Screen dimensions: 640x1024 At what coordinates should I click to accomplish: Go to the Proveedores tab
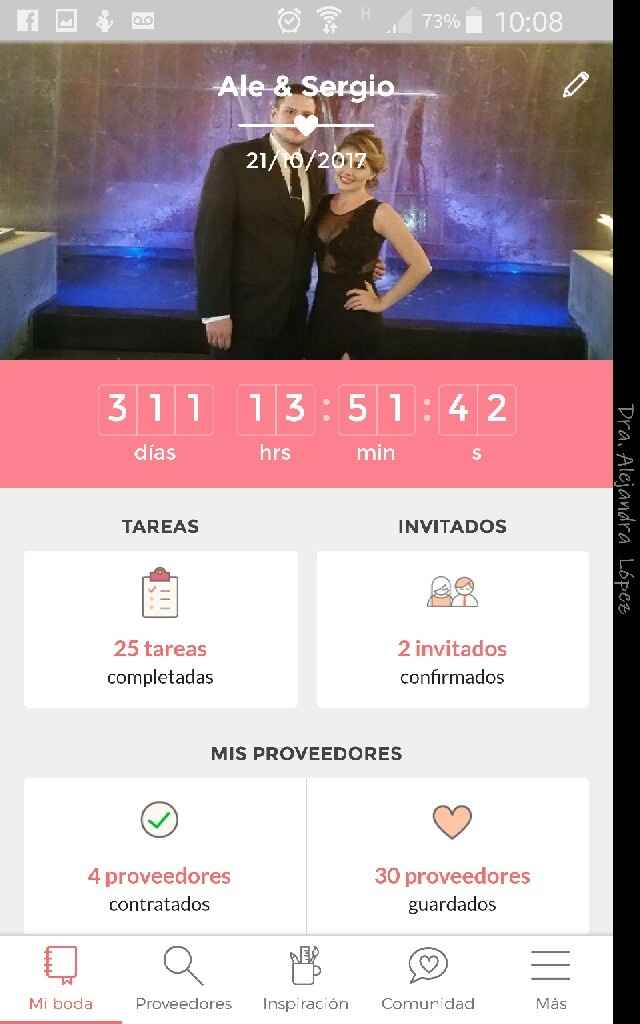pos(183,980)
